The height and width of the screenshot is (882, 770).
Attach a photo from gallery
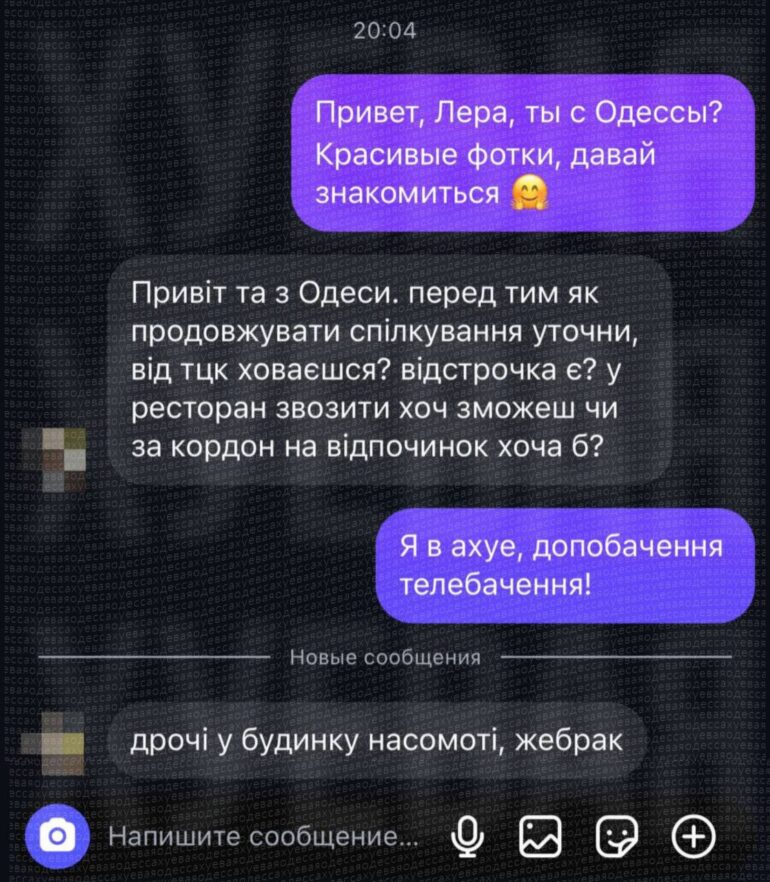[x=541, y=837]
